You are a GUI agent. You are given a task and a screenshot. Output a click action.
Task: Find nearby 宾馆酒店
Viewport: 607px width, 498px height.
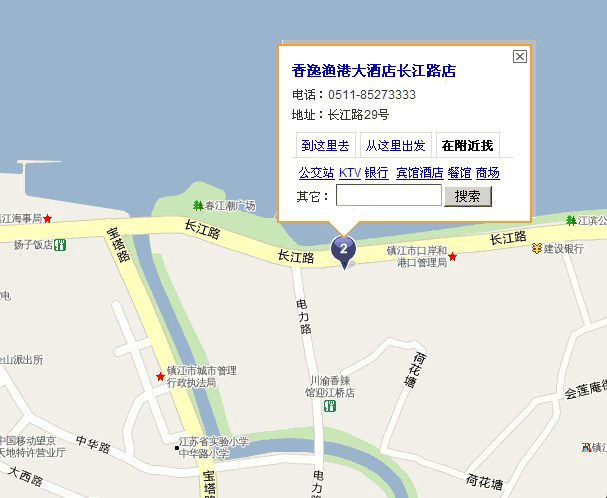click(419, 173)
